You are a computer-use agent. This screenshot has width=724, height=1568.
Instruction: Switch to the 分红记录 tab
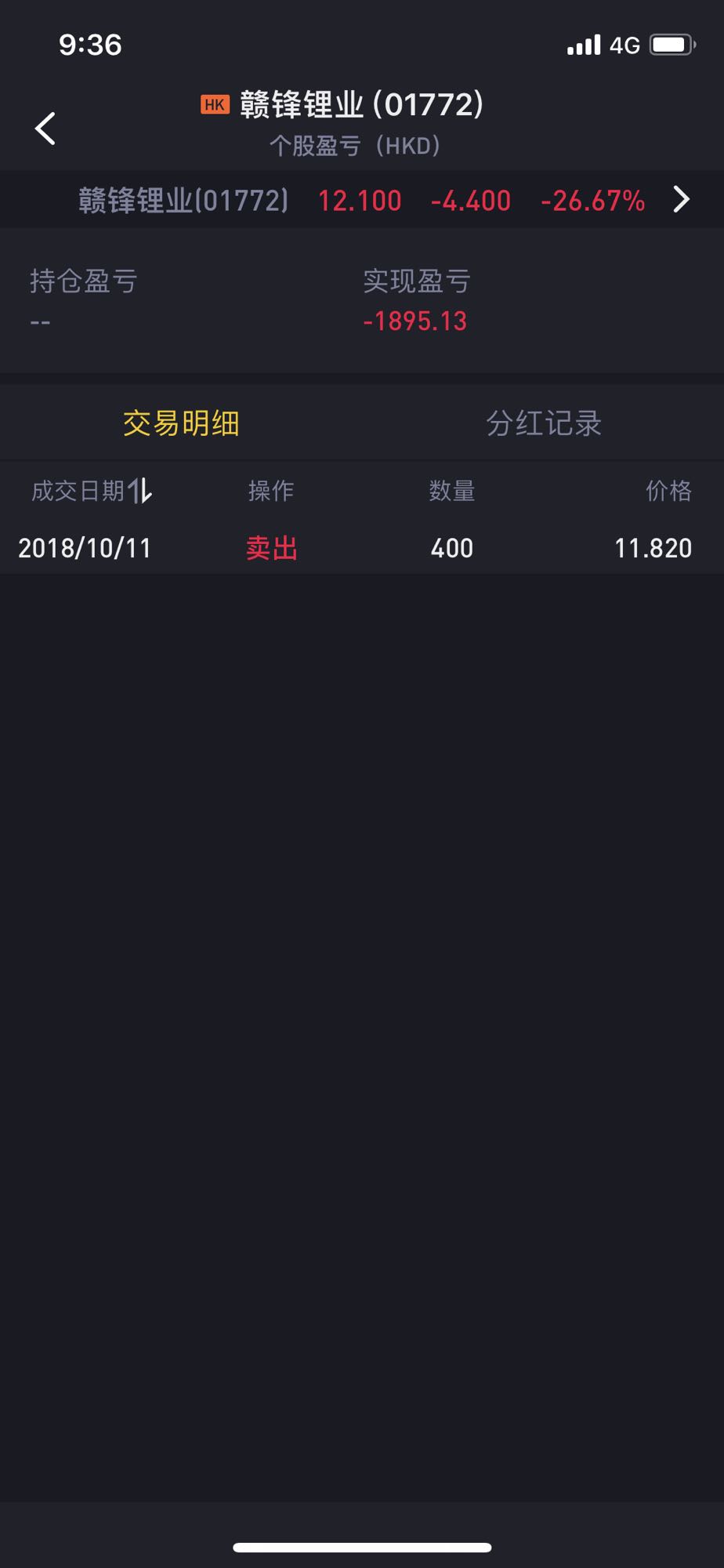(543, 423)
